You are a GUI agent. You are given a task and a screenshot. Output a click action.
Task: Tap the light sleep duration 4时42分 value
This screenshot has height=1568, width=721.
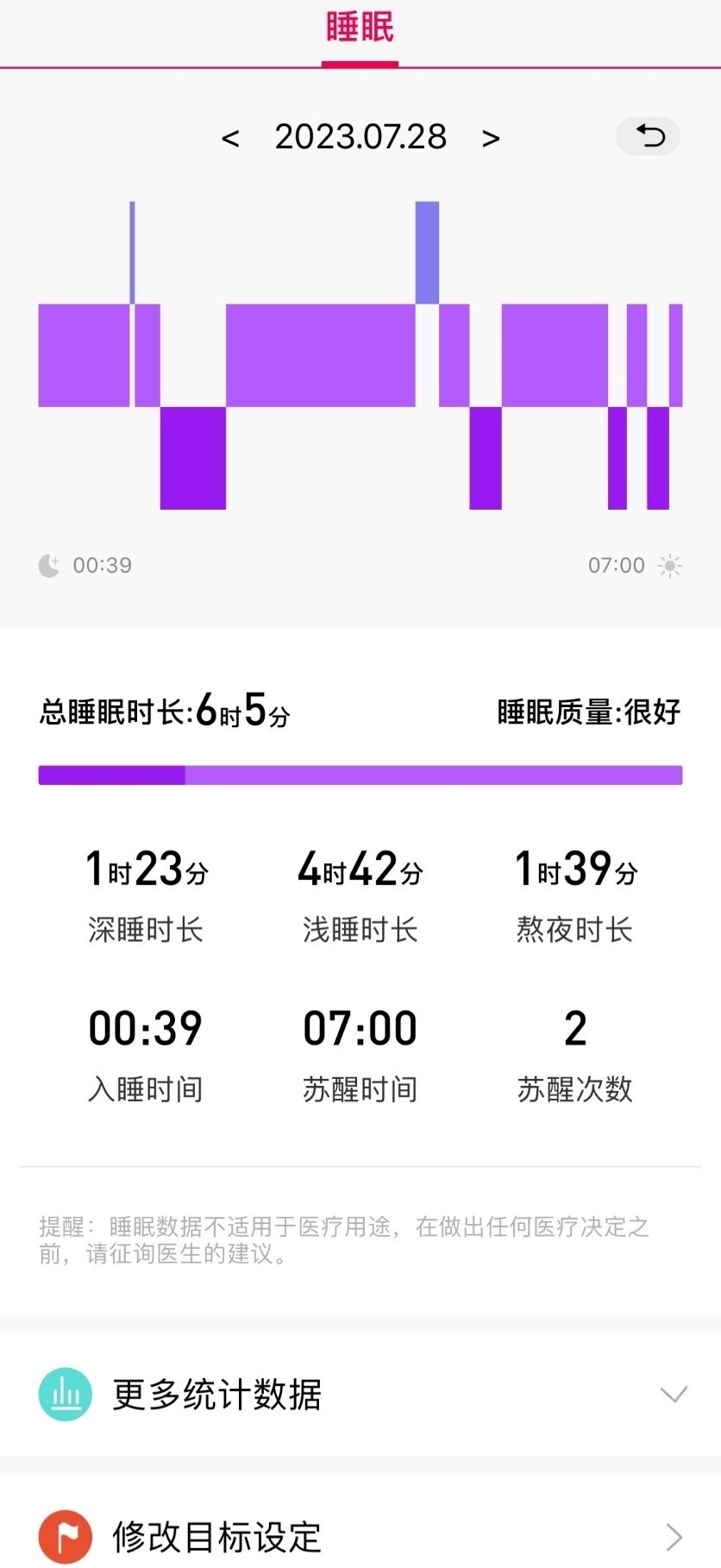360,871
